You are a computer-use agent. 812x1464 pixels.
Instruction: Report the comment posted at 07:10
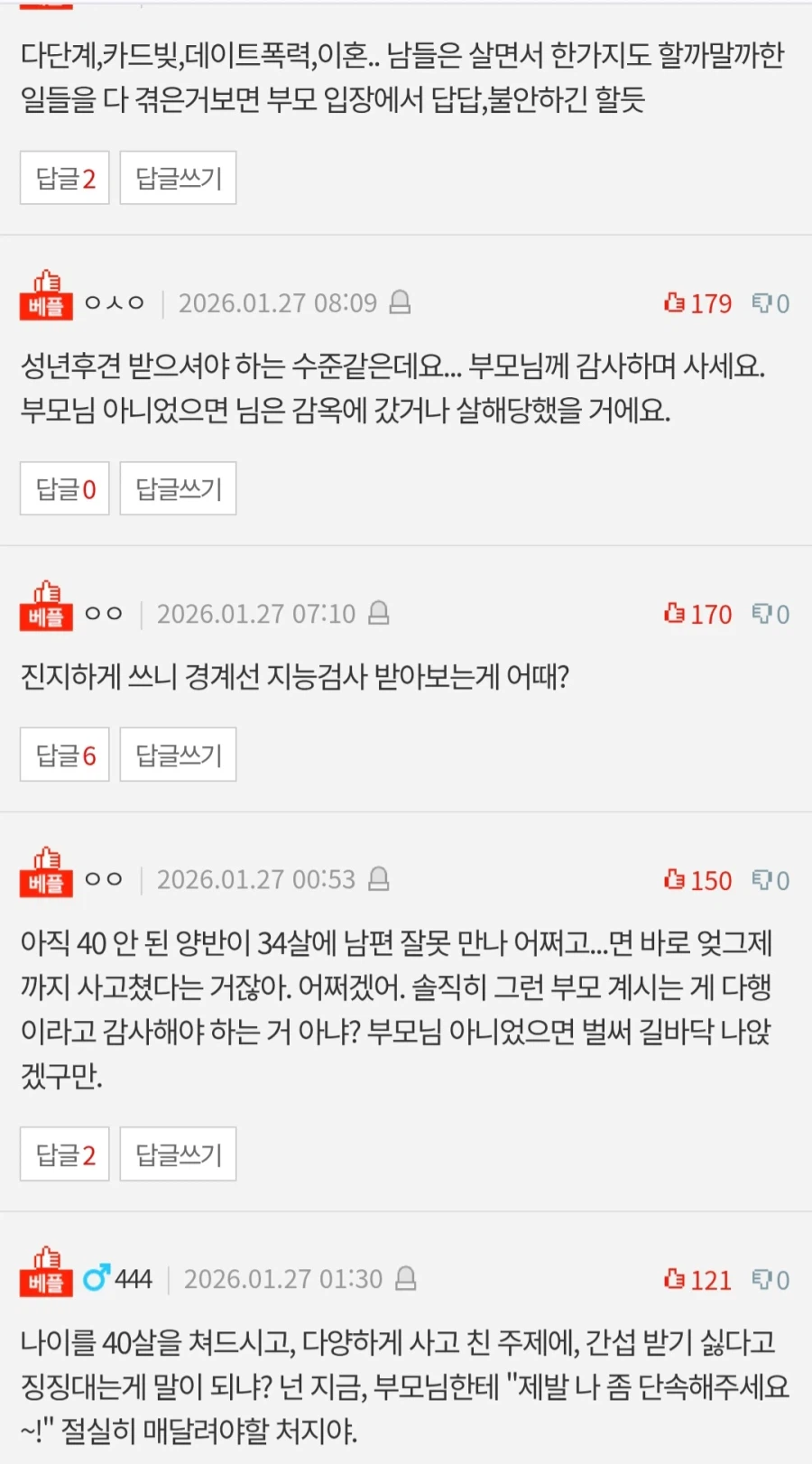(379, 613)
